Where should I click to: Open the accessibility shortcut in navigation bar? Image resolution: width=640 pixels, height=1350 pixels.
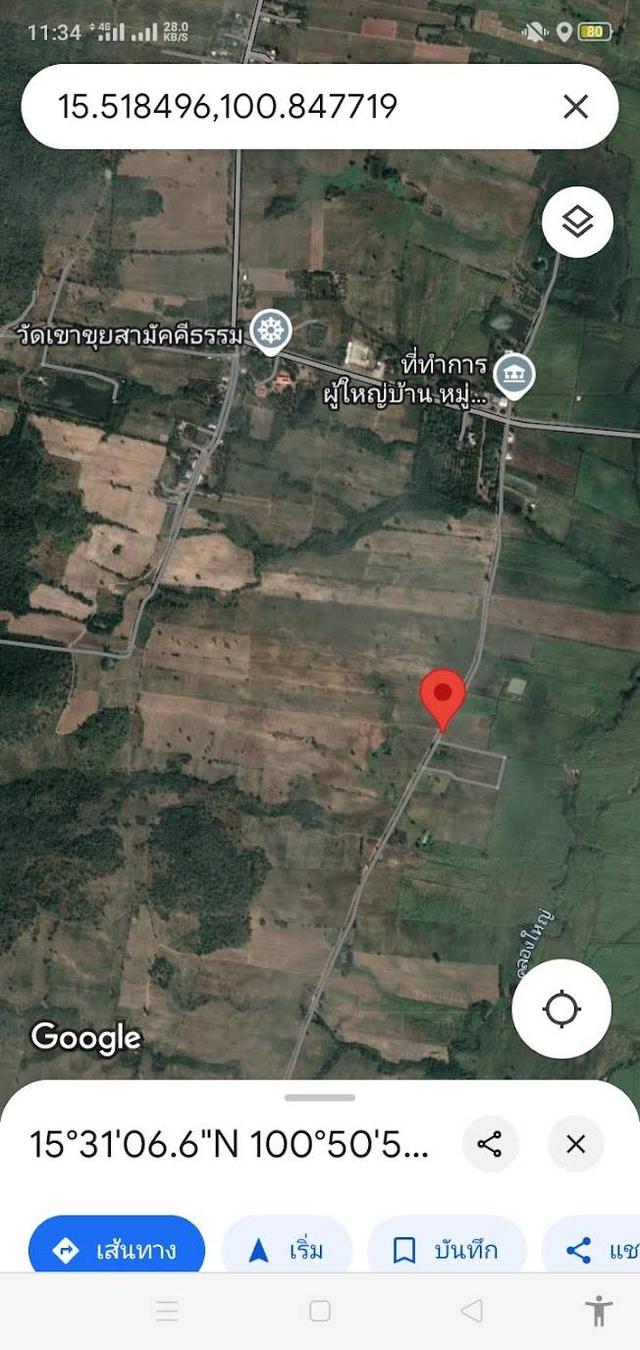599,1311
